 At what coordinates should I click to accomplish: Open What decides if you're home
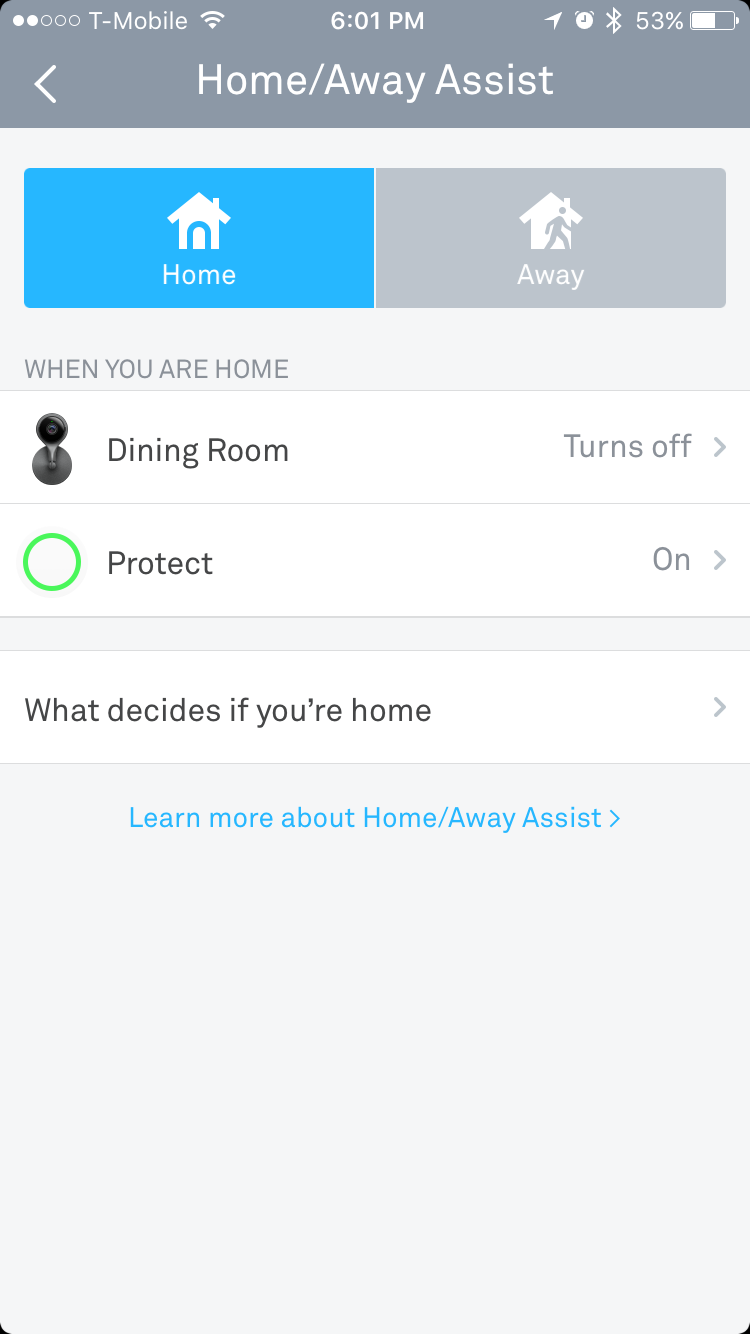375,708
